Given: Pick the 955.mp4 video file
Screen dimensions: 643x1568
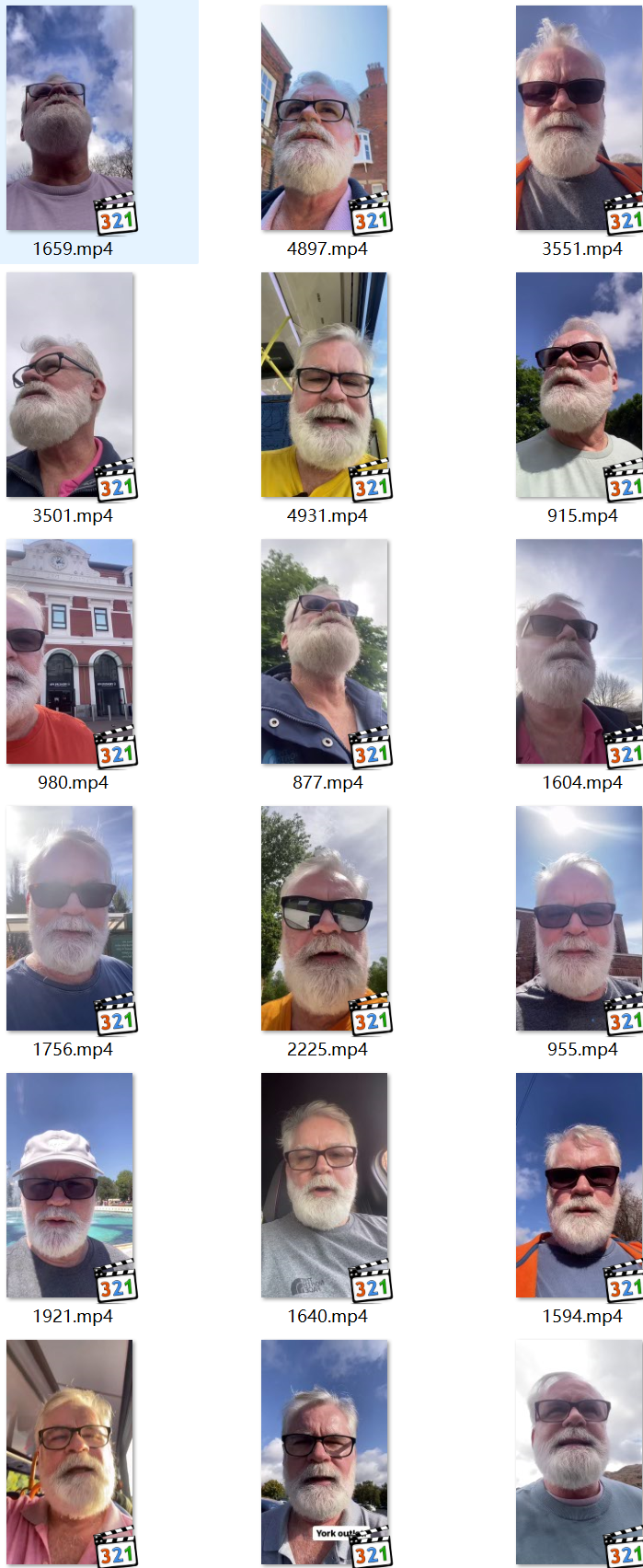Looking at the screenshot, I should [x=579, y=918].
